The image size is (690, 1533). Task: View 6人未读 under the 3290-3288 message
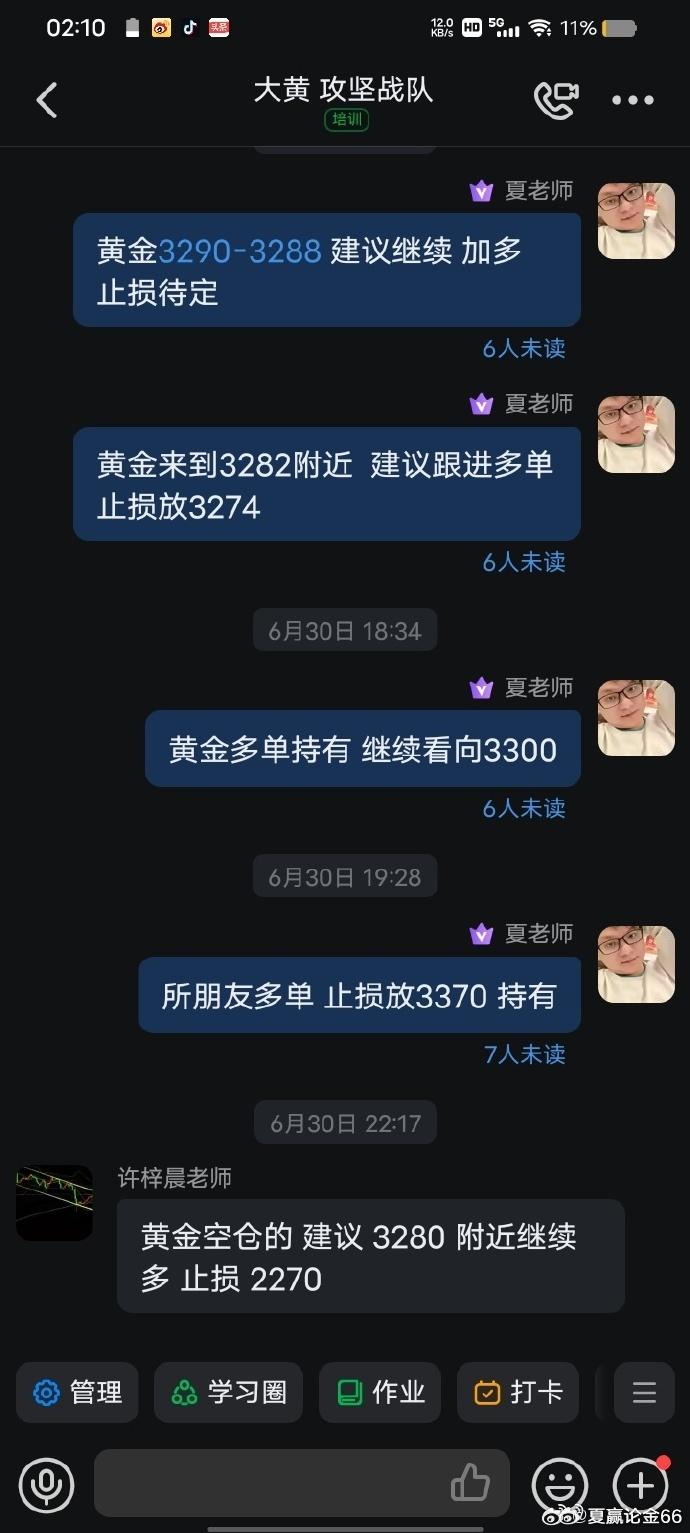pos(524,348)
